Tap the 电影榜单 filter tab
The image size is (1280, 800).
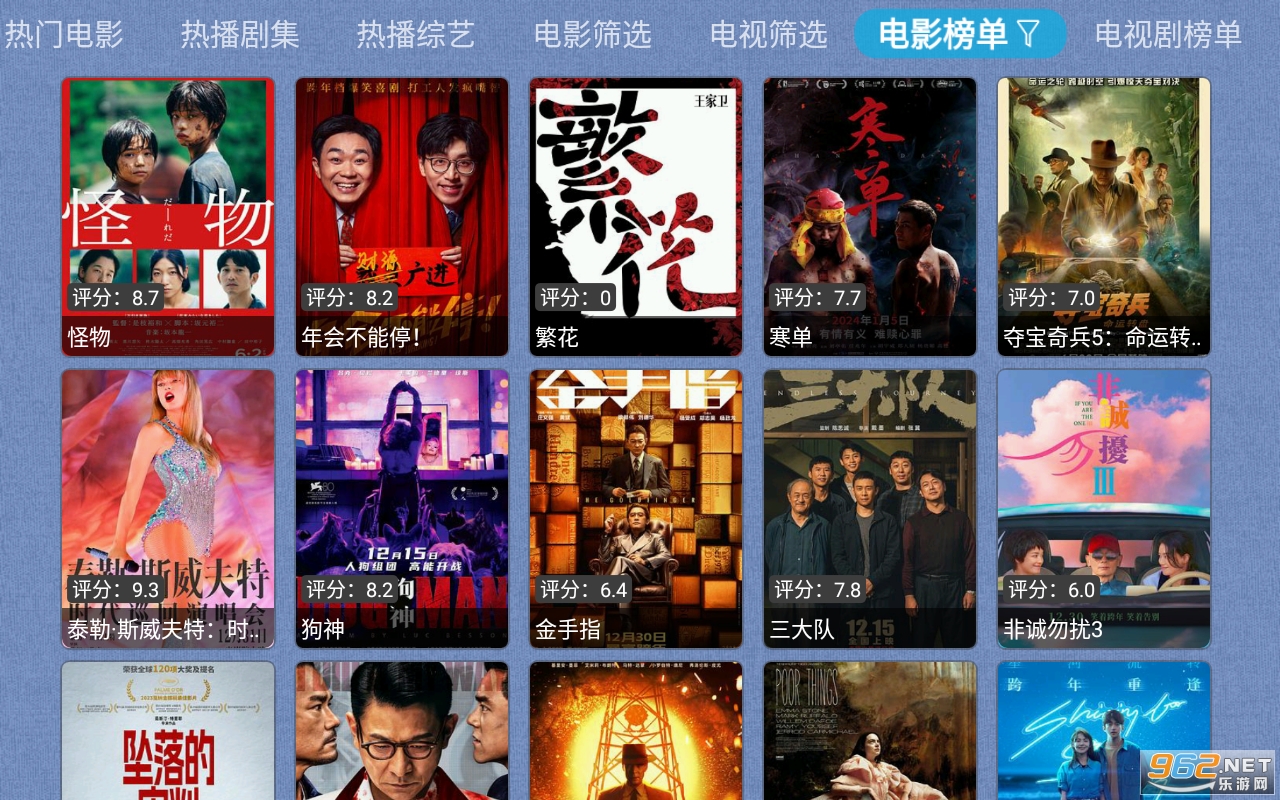tap(959, 34)
